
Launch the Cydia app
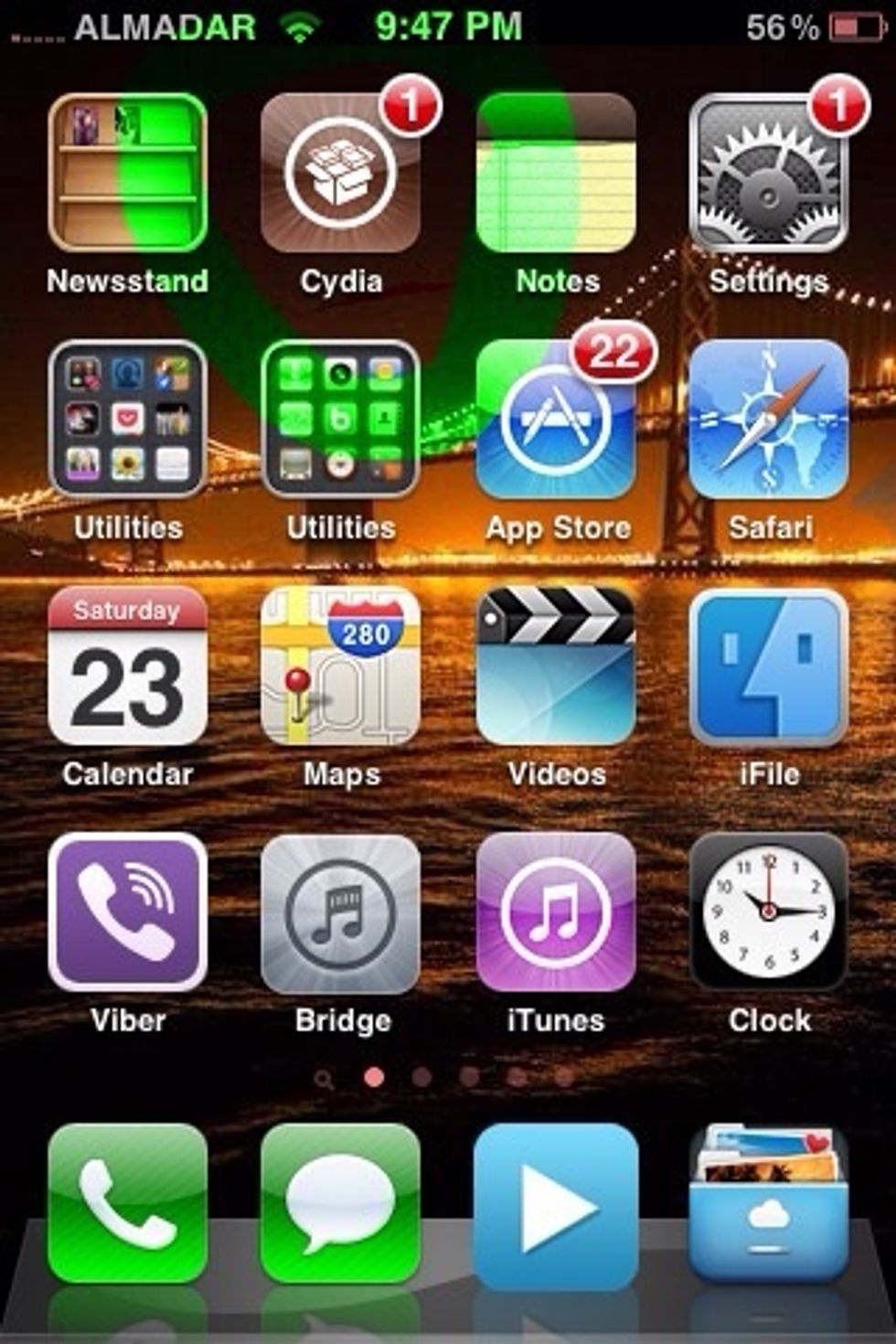340,172
